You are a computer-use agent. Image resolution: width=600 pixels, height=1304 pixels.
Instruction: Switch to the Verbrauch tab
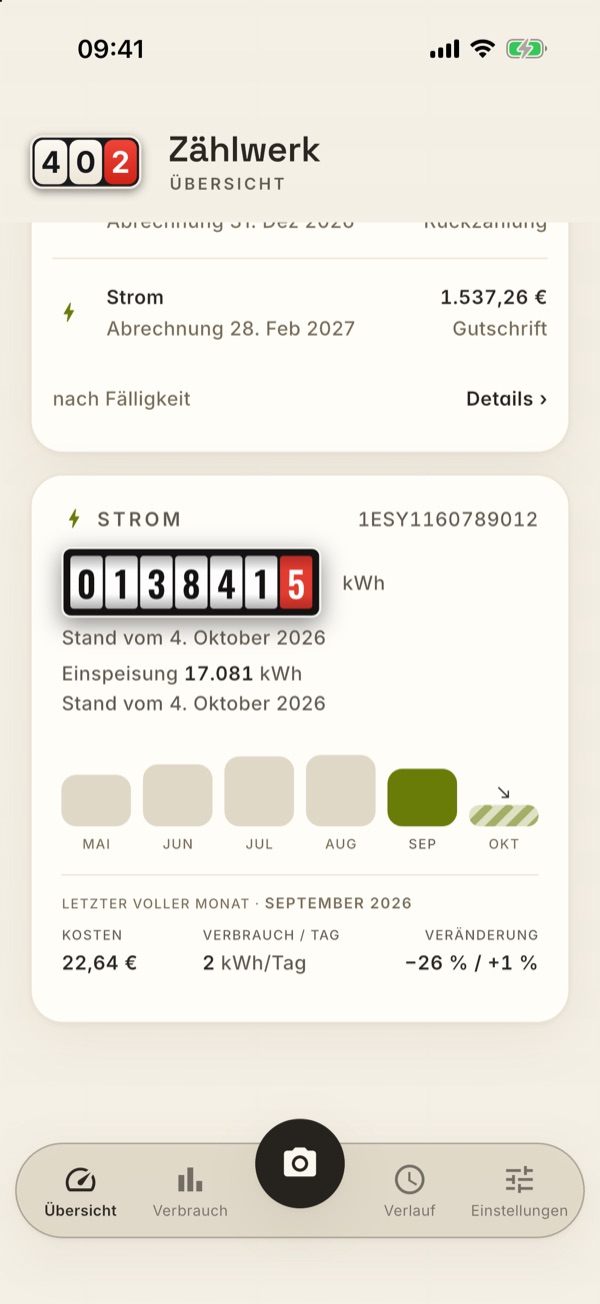[190, 1192]
